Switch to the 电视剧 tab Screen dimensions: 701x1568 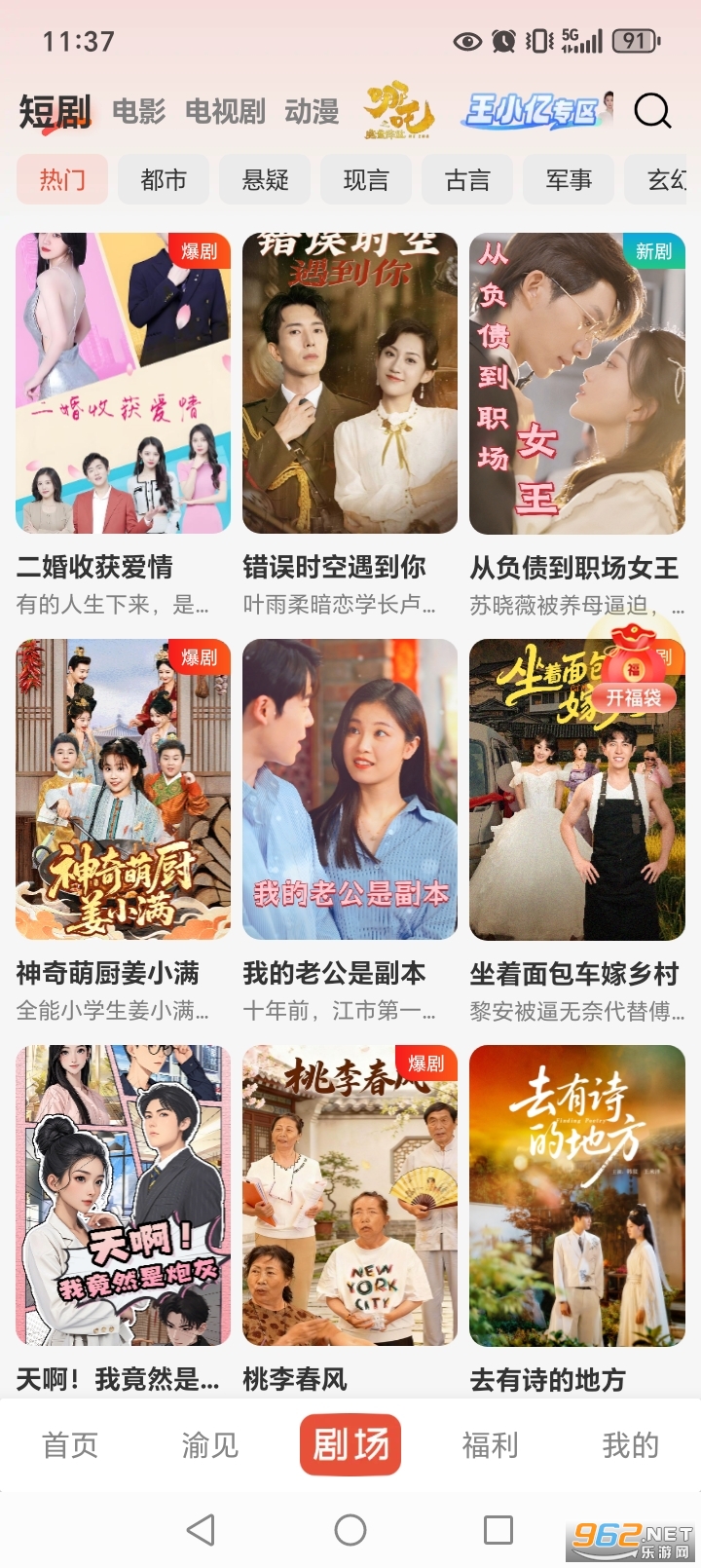point(225,112)
